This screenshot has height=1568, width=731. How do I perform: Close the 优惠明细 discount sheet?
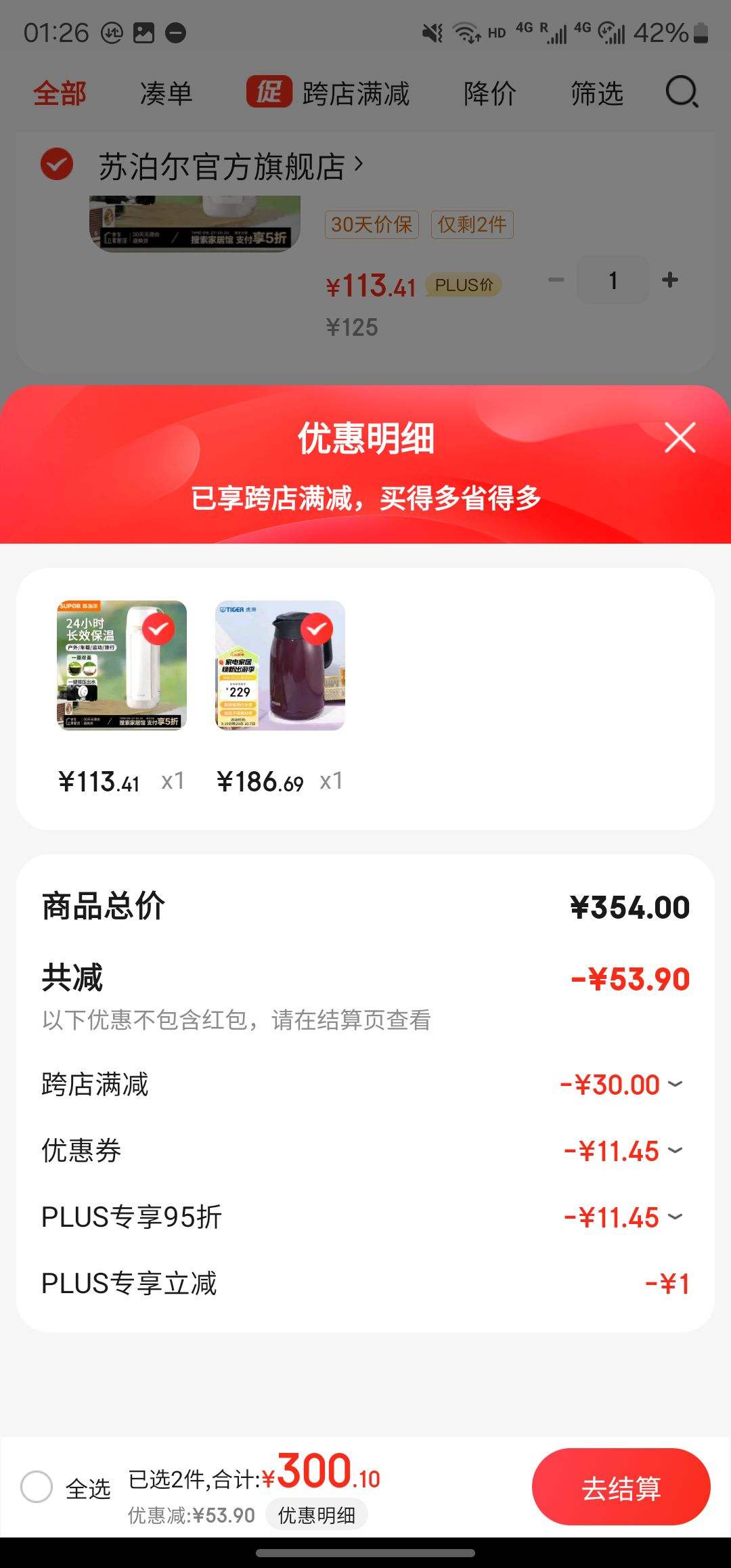coord(680,437)
